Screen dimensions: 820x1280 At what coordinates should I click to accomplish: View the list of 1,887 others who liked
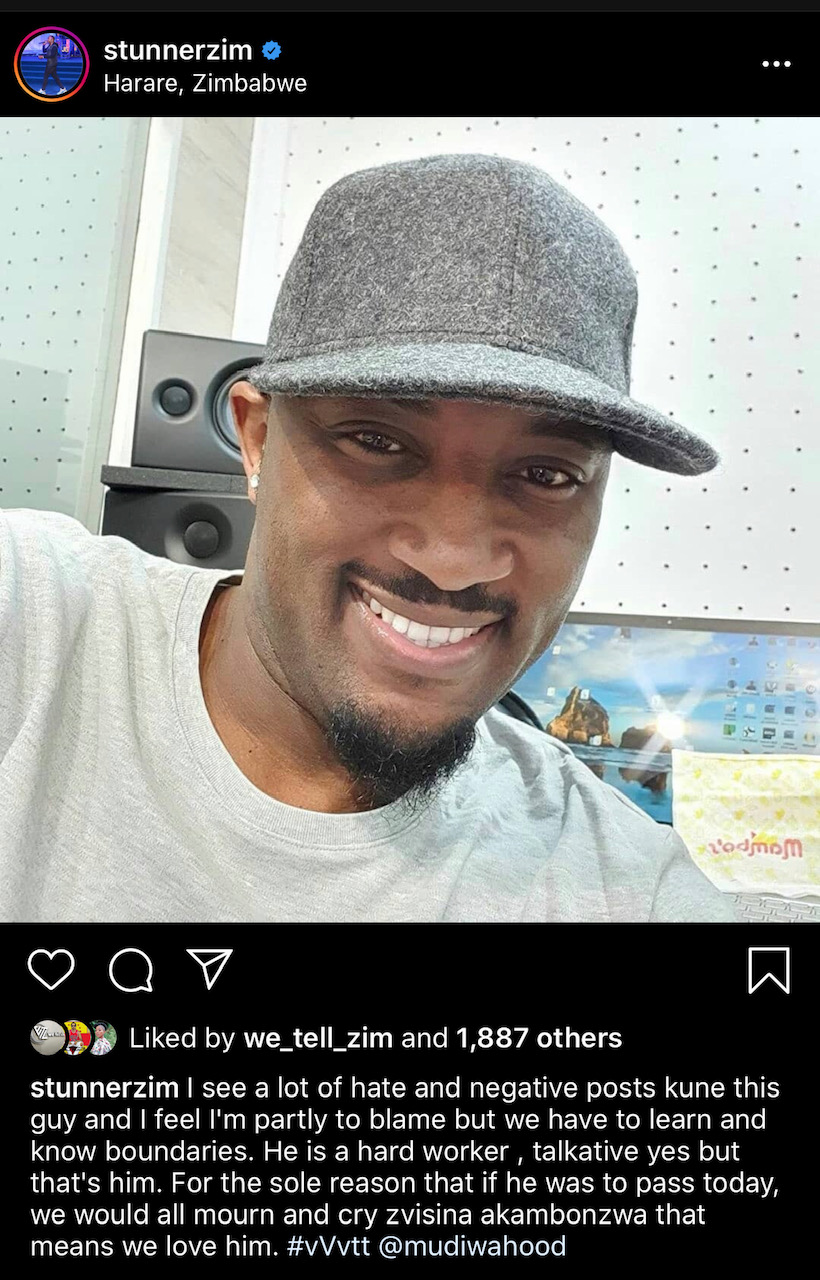tap(538, 1038)
